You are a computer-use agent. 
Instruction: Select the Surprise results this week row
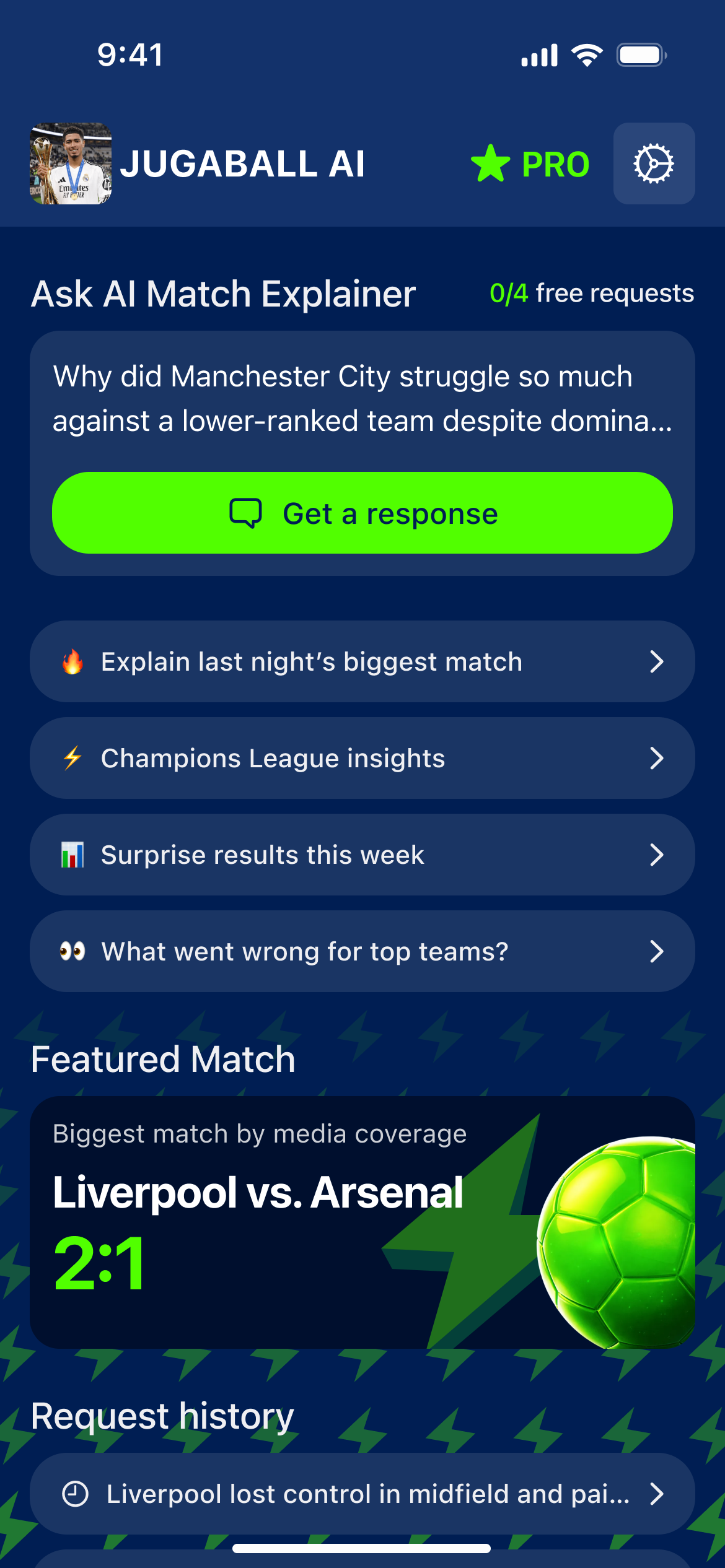[362, 854]
